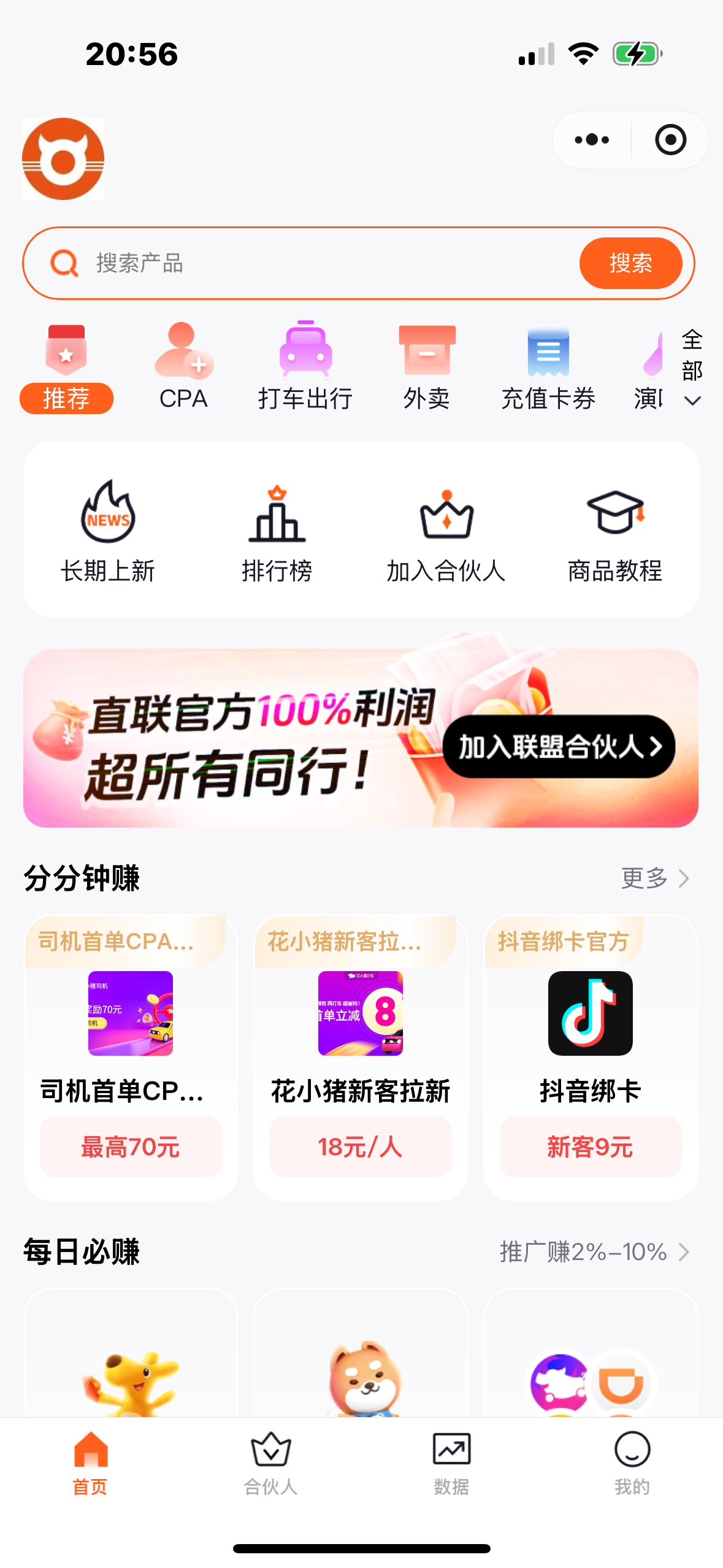
Task: Open the 加入合伙人 shortcut
Action: coord(446,531)
